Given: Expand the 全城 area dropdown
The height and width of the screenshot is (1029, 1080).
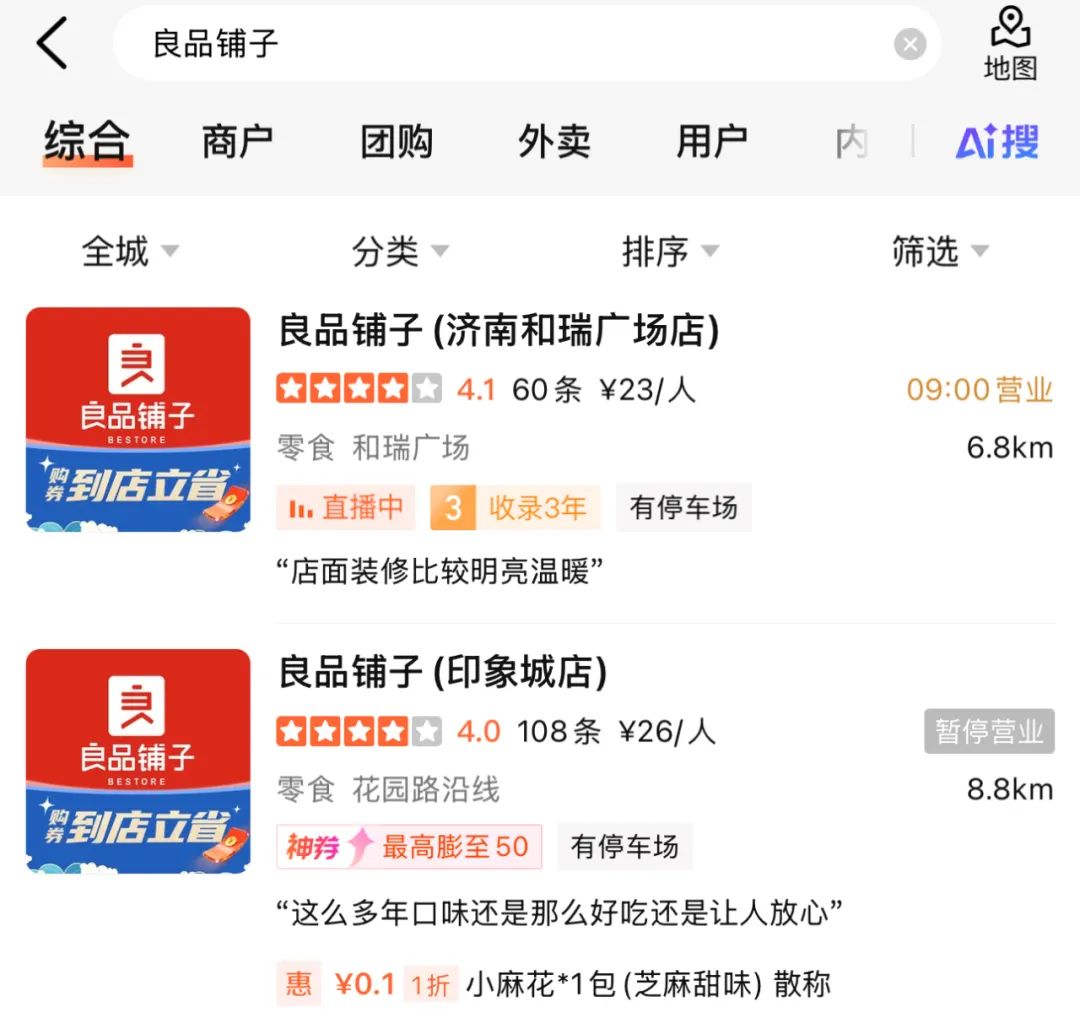Looking at the screenshot, I should pyautogui.click(x=130, y=251).
